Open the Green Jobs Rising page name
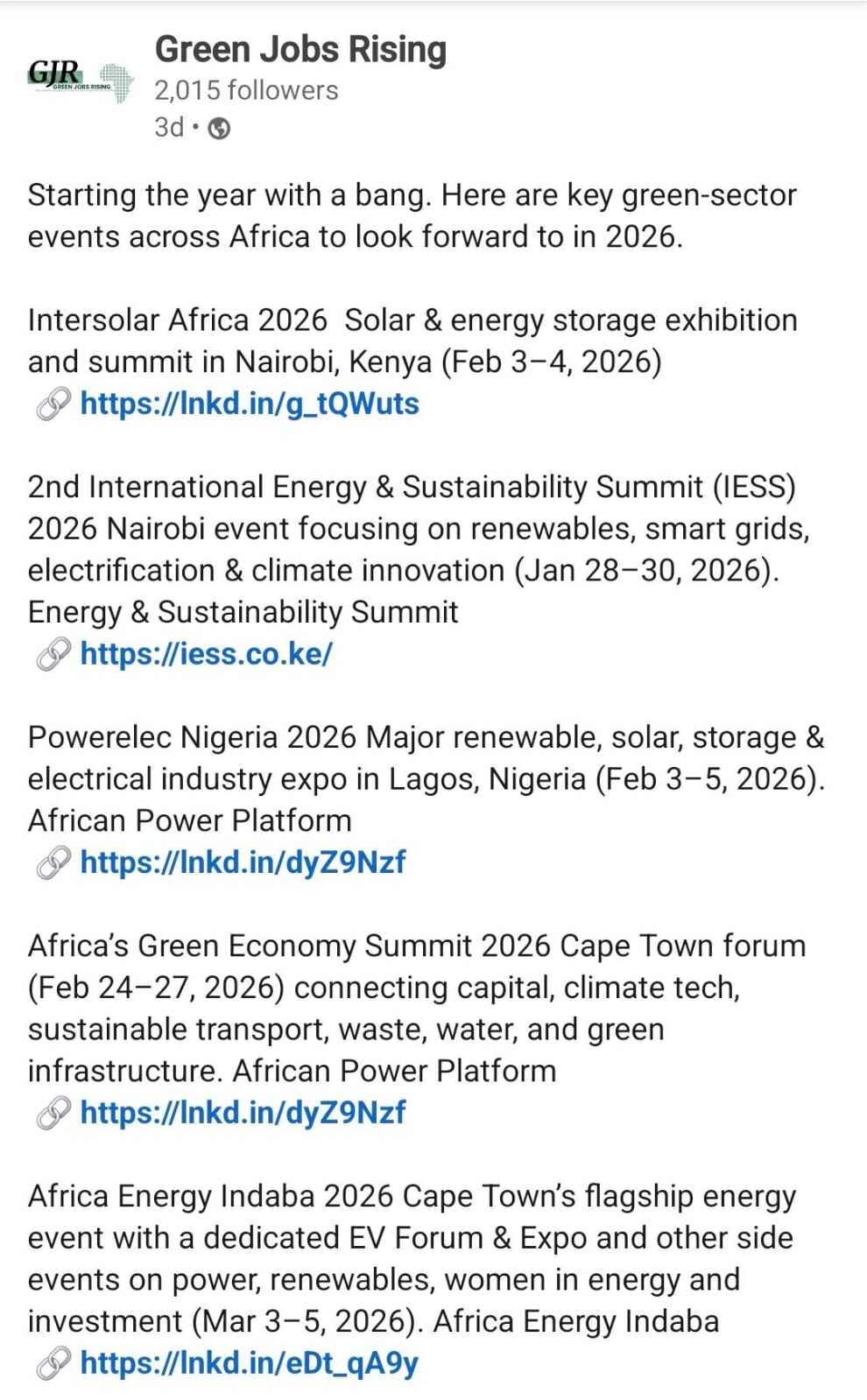Image resolution: width=867 pixels, height=1400 pixels. coord(300,50)
